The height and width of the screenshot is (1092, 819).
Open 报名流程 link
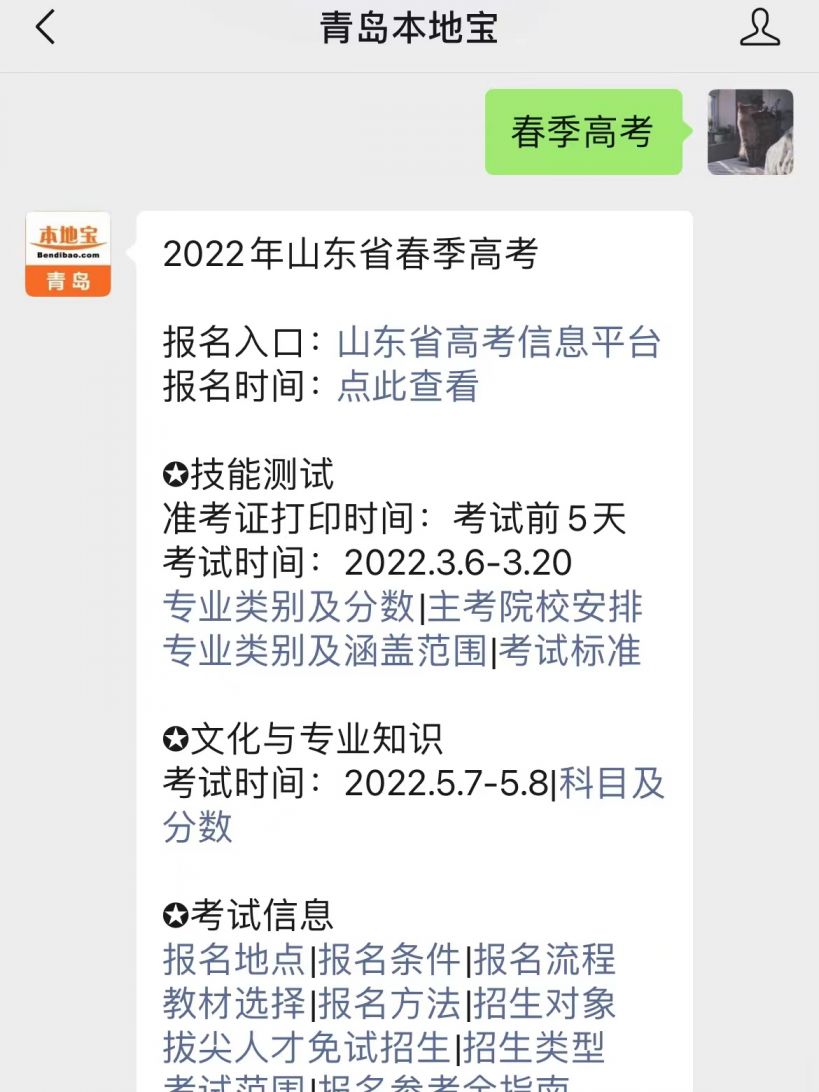544,959
